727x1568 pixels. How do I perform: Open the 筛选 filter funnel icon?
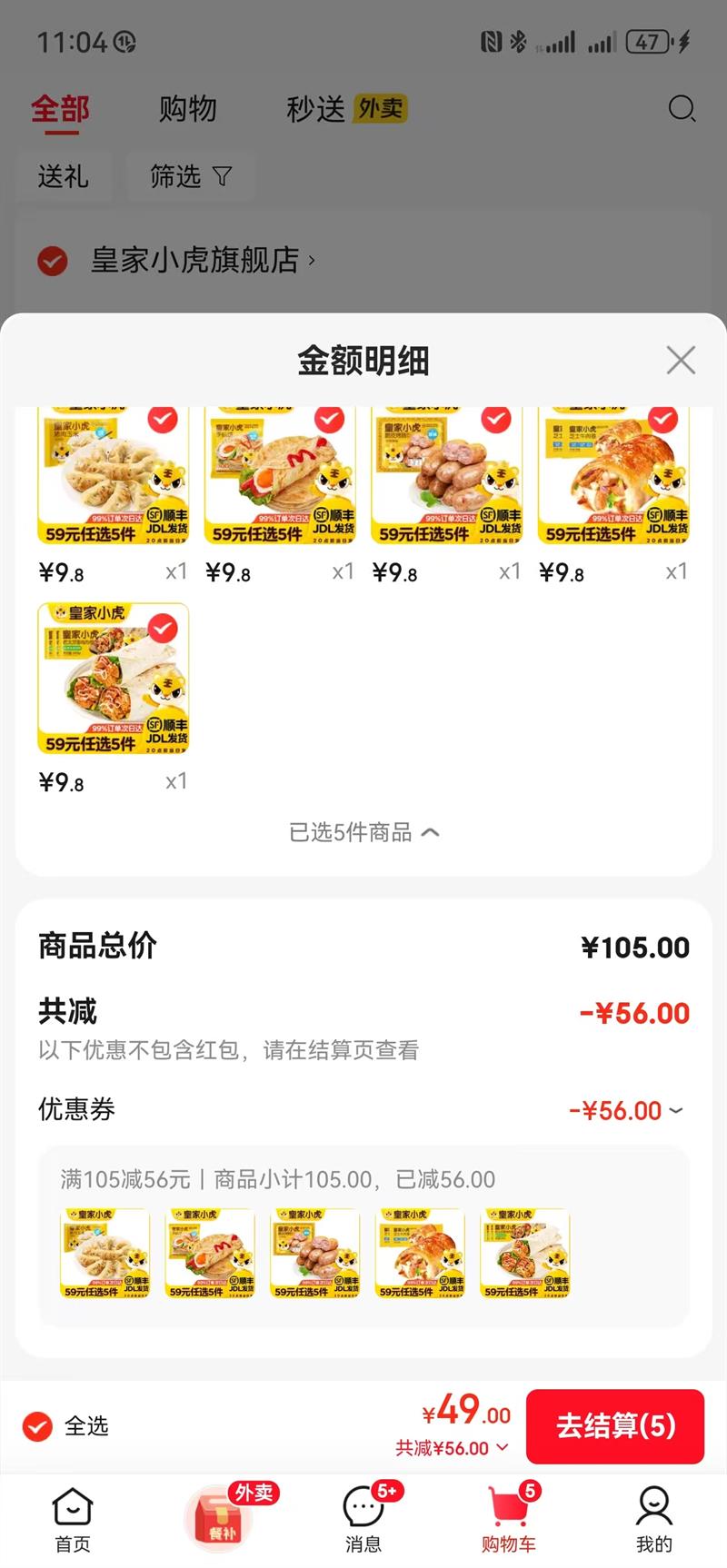click(x=191, y=177)
